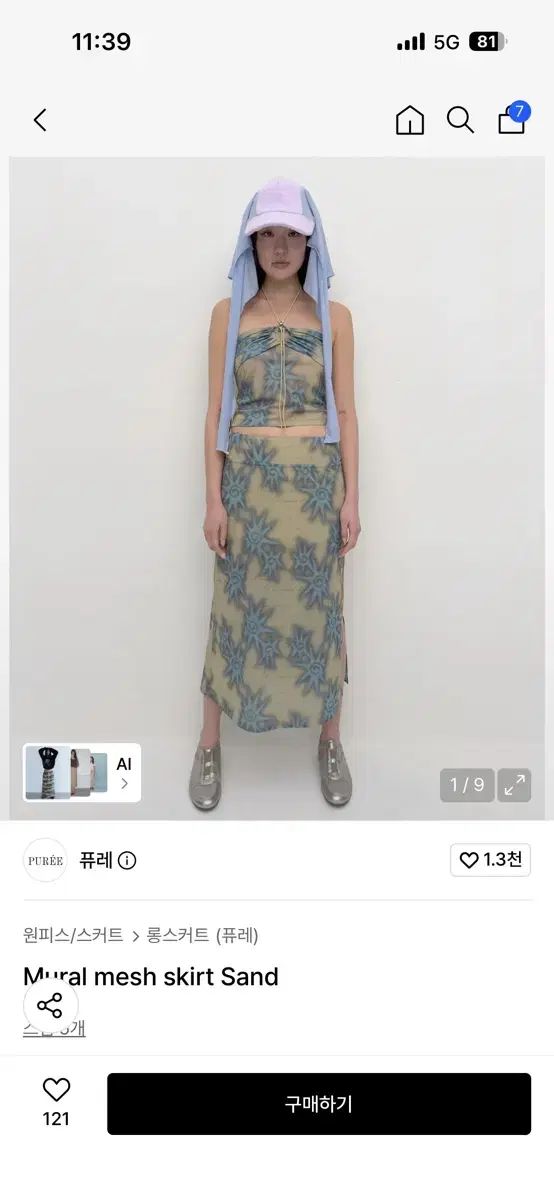Open the 퓨레 brand page
Screen dimensions: 554x1200
pos(96,860)
